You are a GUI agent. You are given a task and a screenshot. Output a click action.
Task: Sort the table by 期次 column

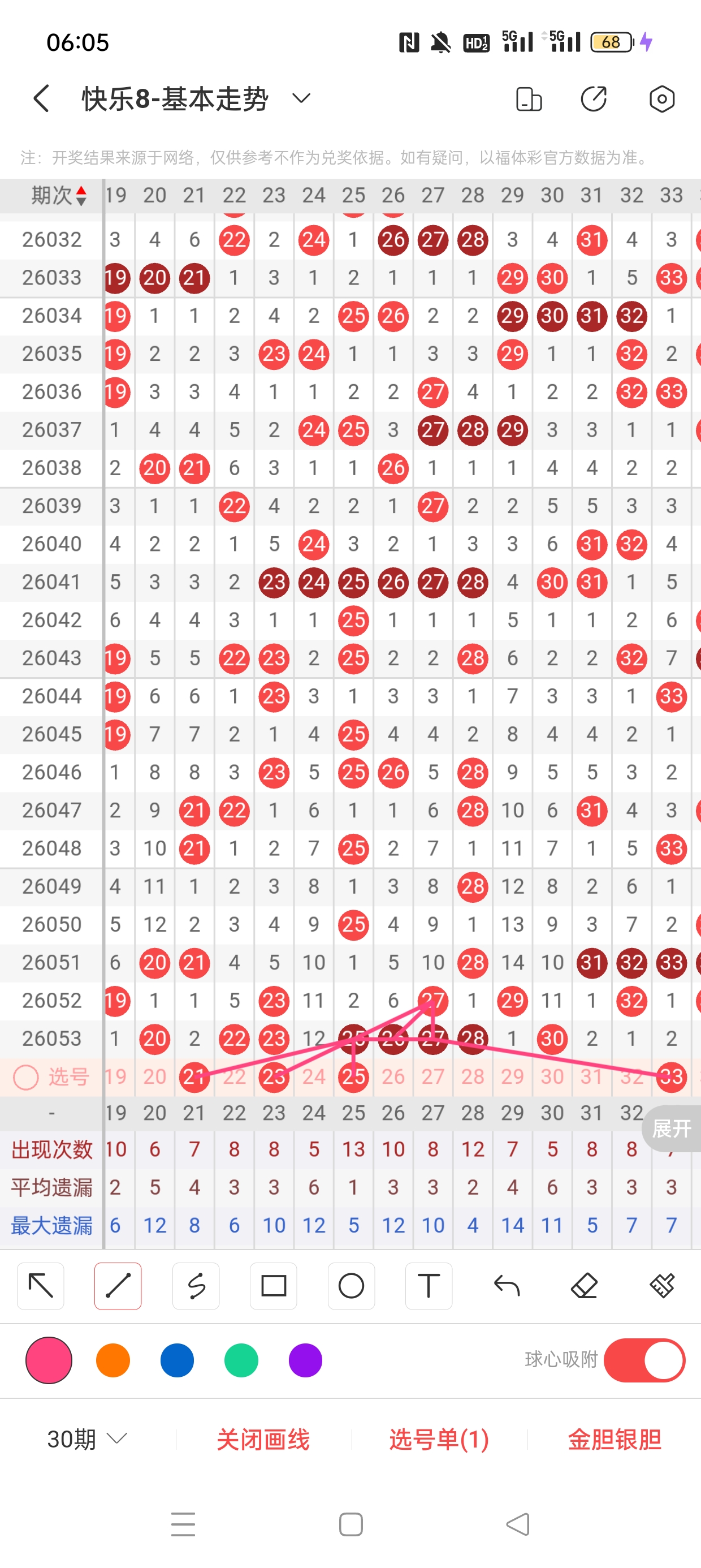click(58, 195)
